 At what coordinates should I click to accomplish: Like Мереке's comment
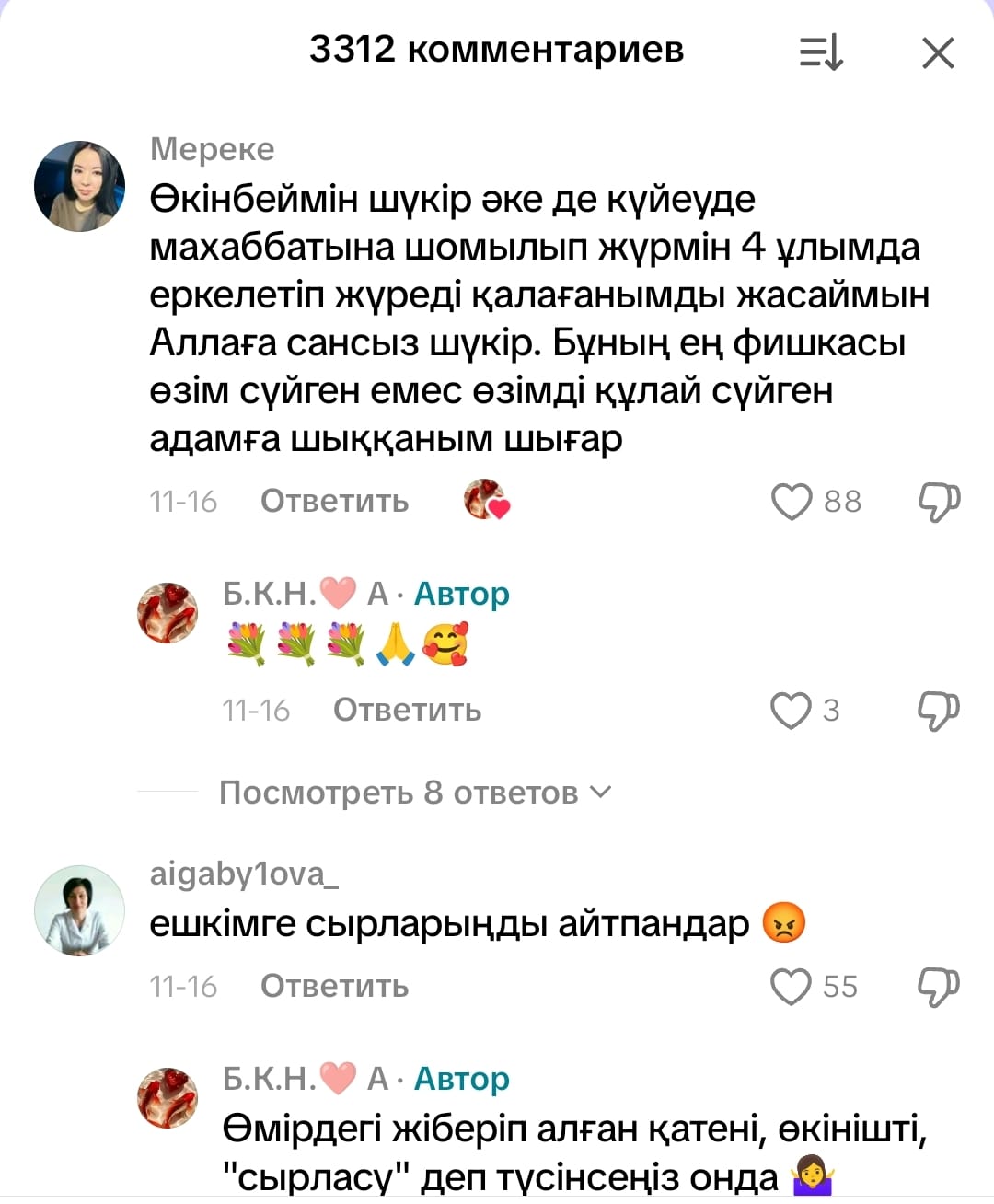point(791,502)
